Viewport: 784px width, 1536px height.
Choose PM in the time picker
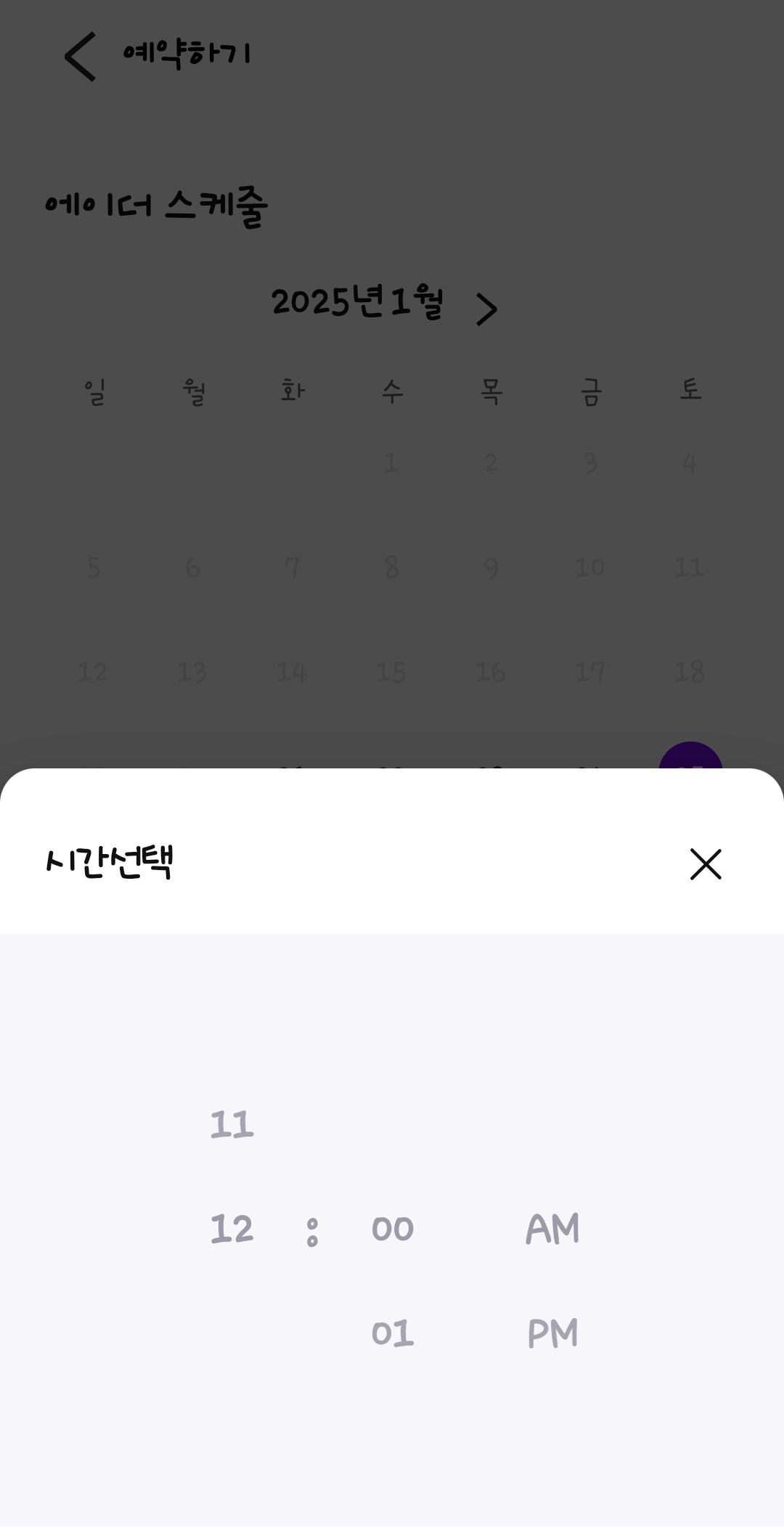[x=552, y=1333]
